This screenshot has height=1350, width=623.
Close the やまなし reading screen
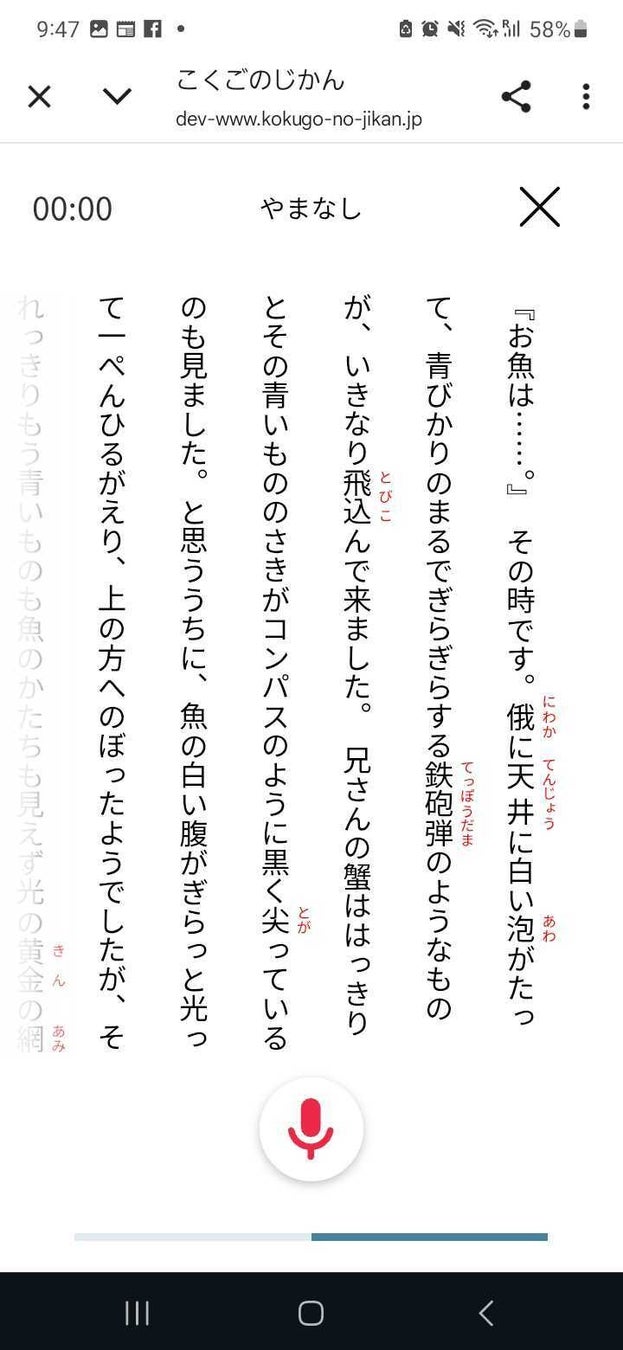[539, 208]
